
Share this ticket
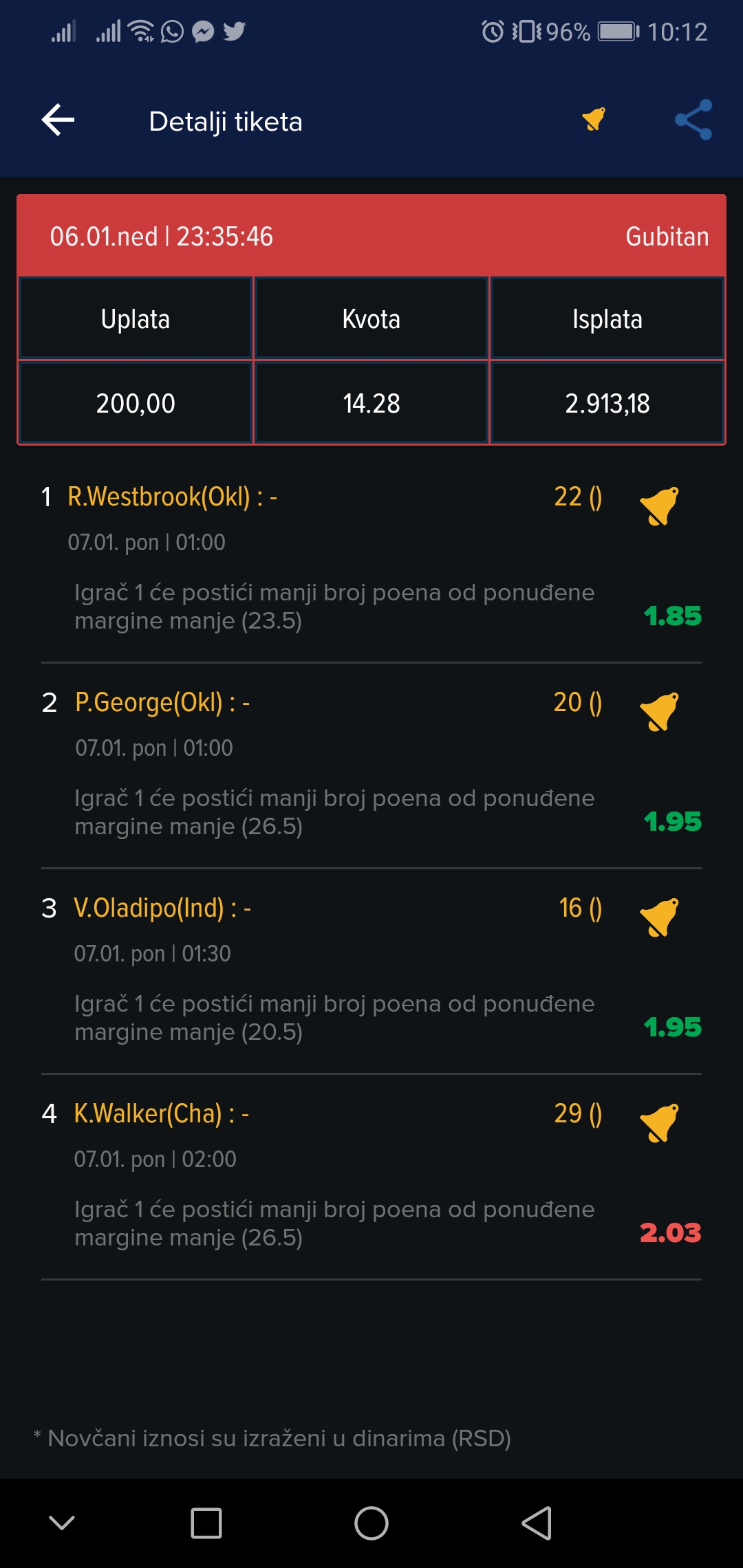click(693, 120)
